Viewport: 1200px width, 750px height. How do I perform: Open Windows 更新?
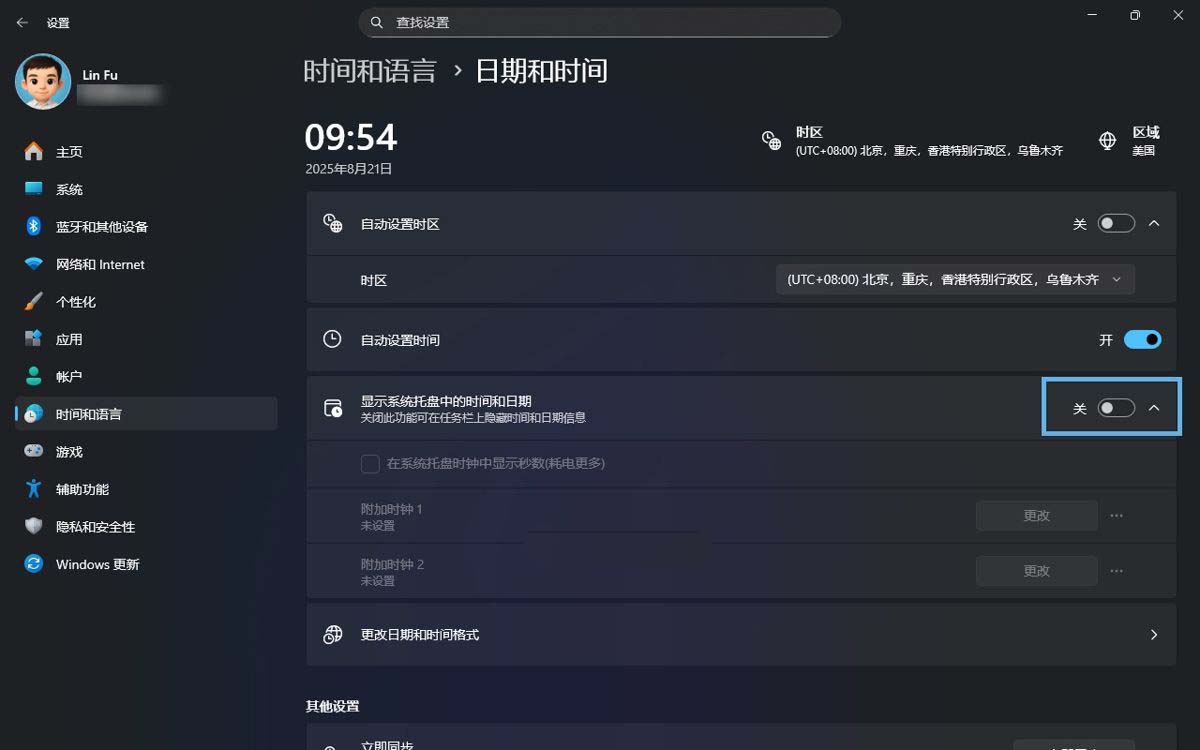click(x=97, y=564)
